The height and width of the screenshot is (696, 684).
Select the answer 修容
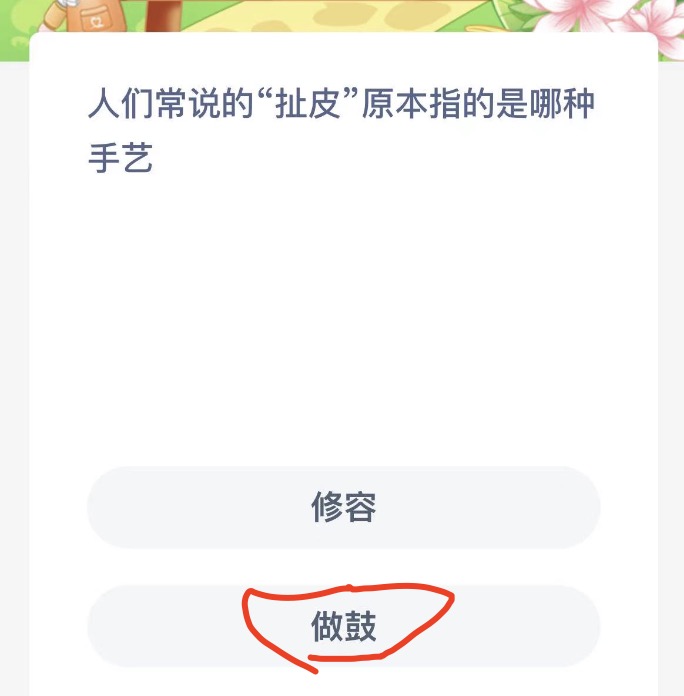(343, 507)
